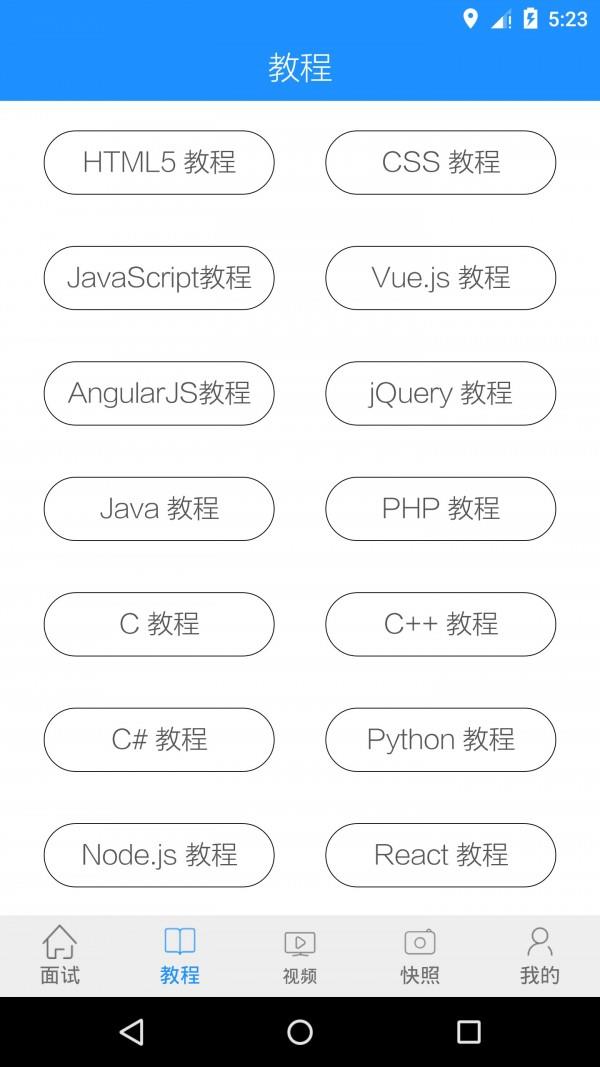This screenshot has height=1067, width=600.
Task: Choose AngularJS教程
Action: pos(159,393)
